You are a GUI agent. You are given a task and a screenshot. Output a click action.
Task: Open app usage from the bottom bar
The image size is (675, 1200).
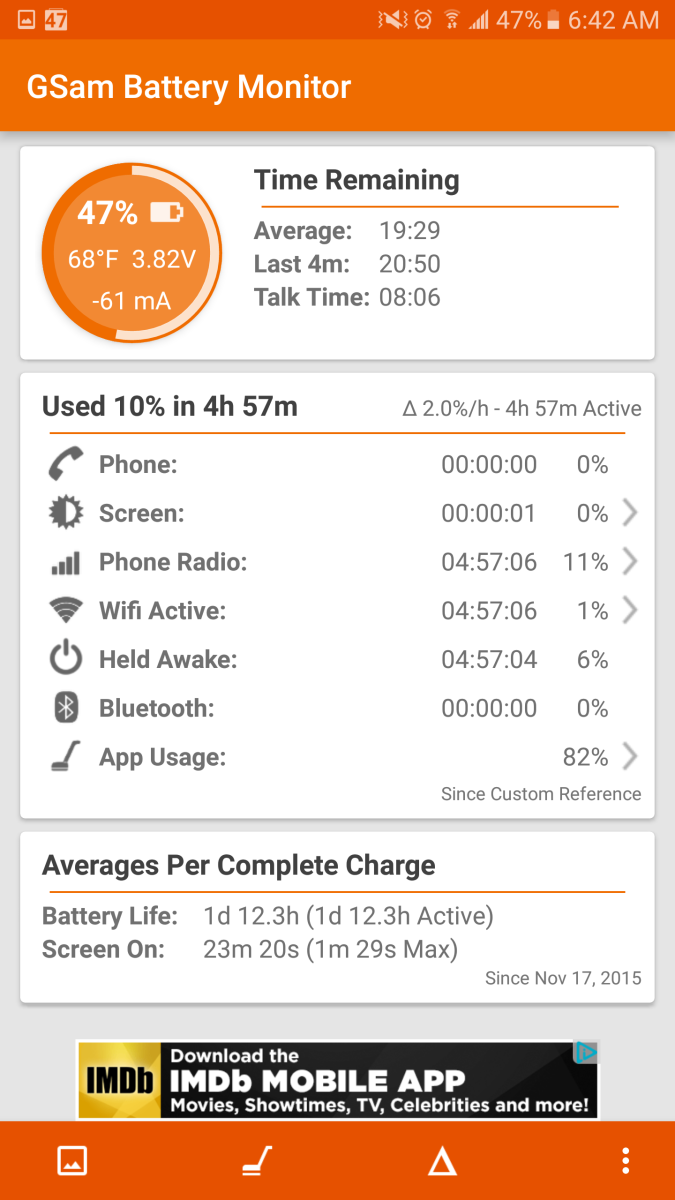coord(257,1160)
